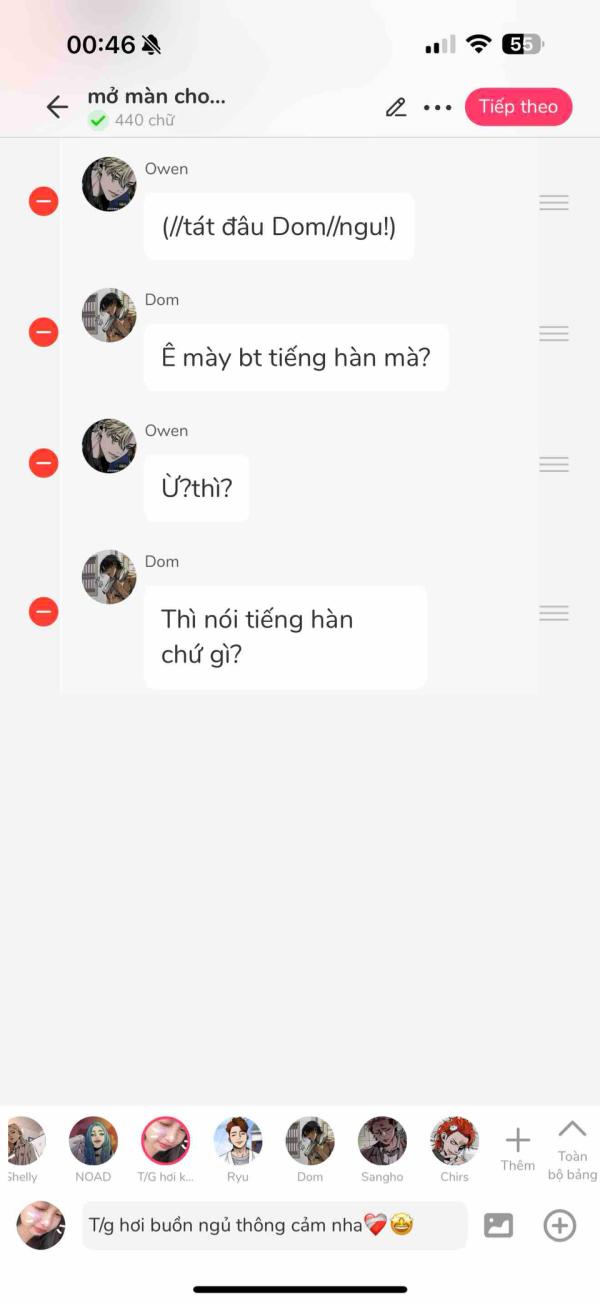The height and width of the screenshot is (1304, 600).
Task: Tap the circled plus icon
Action: (560, 1225)
